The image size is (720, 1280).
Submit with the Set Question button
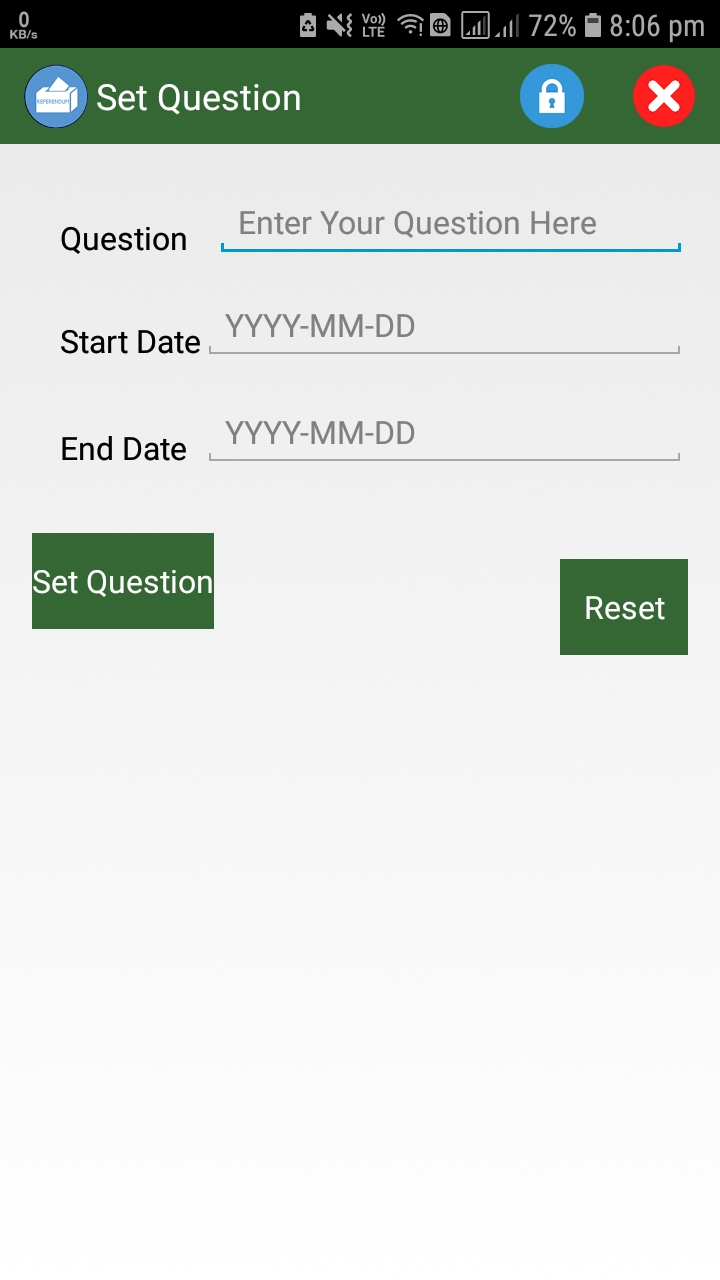click(x=123, y=581)
